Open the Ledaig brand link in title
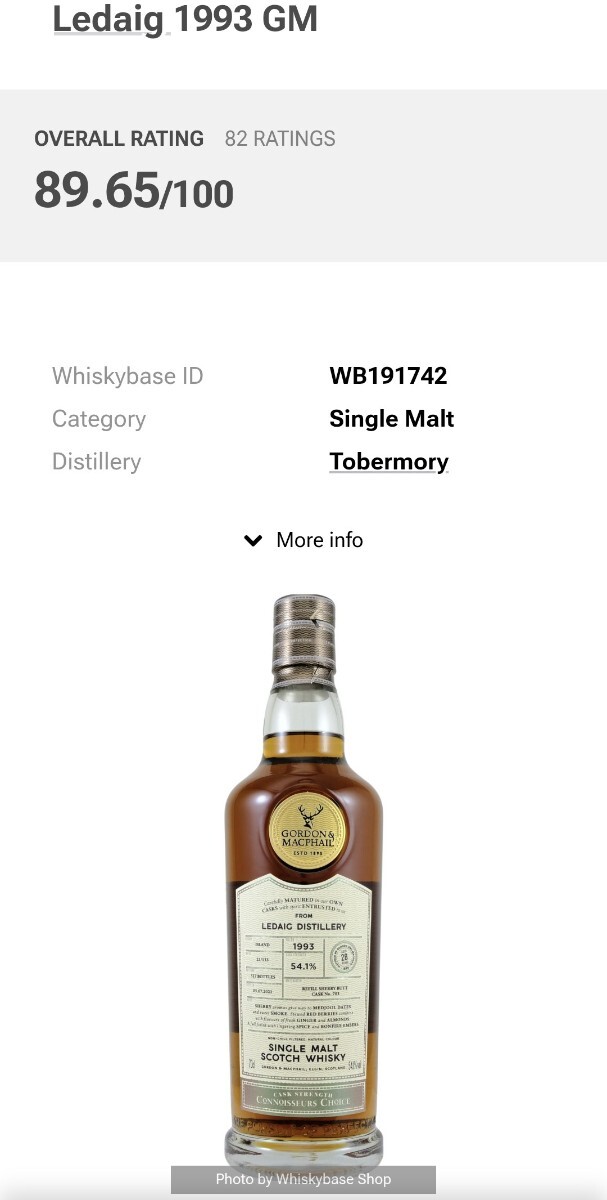The width and height of the screenshot is (607, 1200). pos(108,18)
